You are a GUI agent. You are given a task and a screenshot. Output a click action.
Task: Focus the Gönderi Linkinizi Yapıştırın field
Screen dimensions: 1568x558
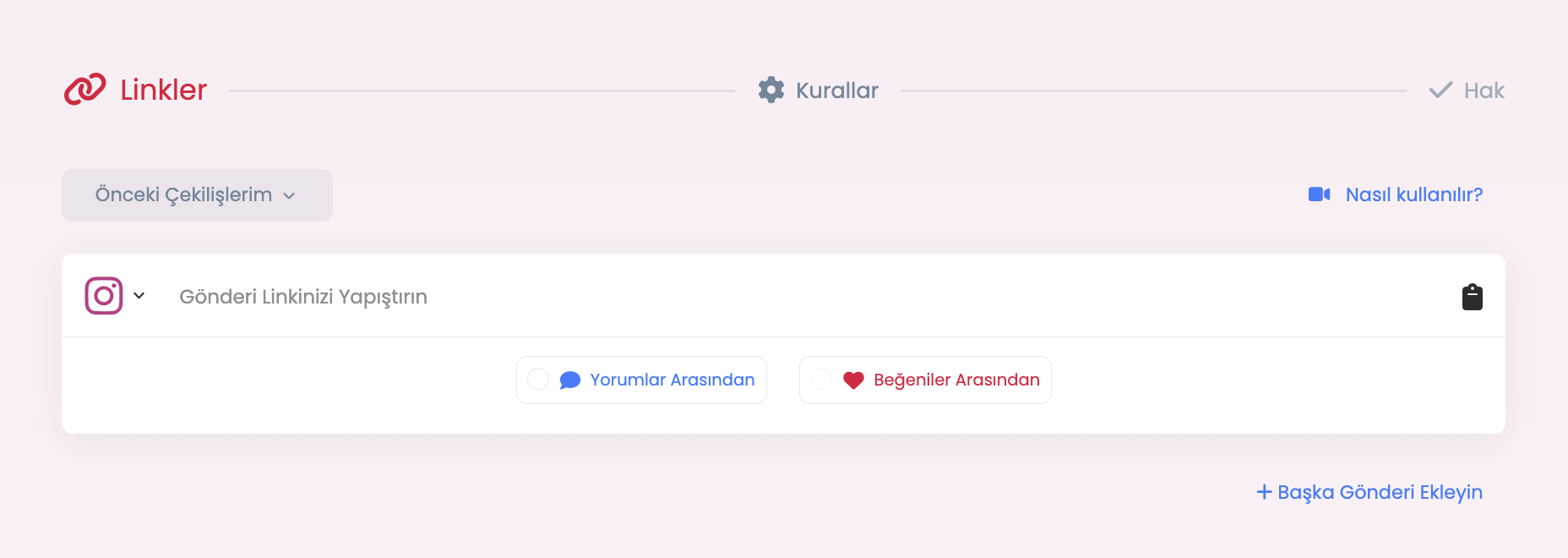[x=760, y=297]
